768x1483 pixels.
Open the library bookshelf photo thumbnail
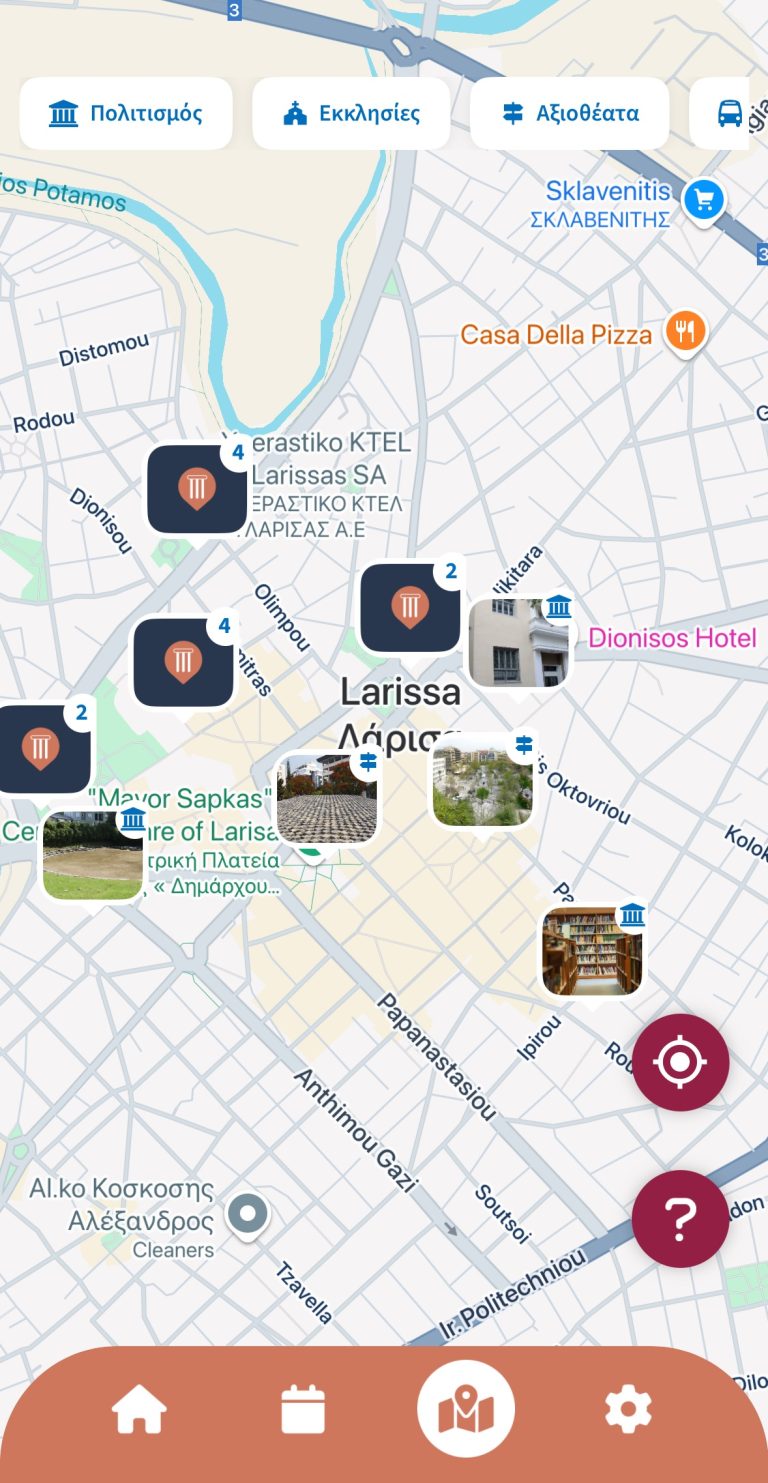[x=590, y=950]
